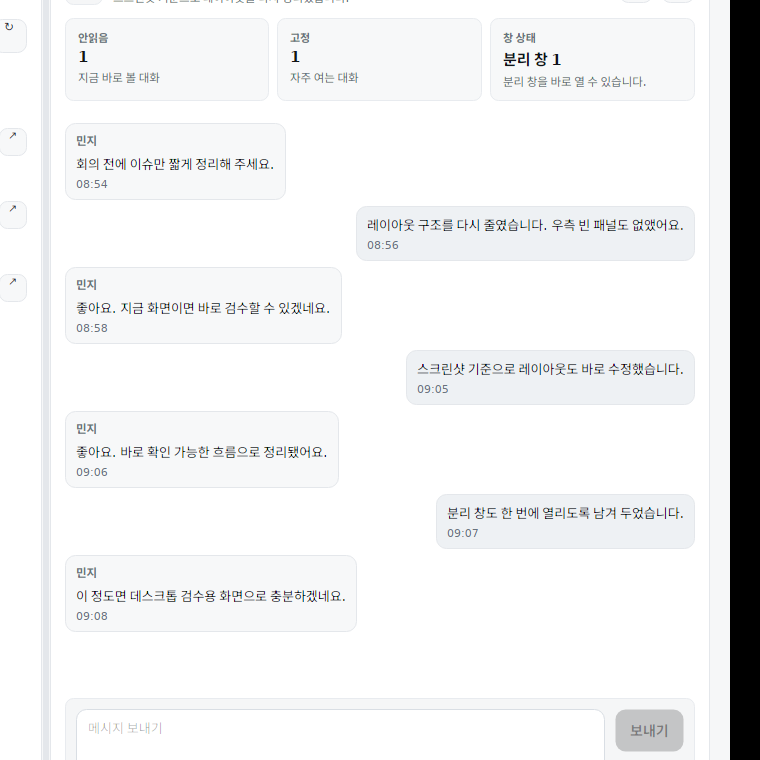Tap the 메시지 보내기 message input field

click(340, 733)
